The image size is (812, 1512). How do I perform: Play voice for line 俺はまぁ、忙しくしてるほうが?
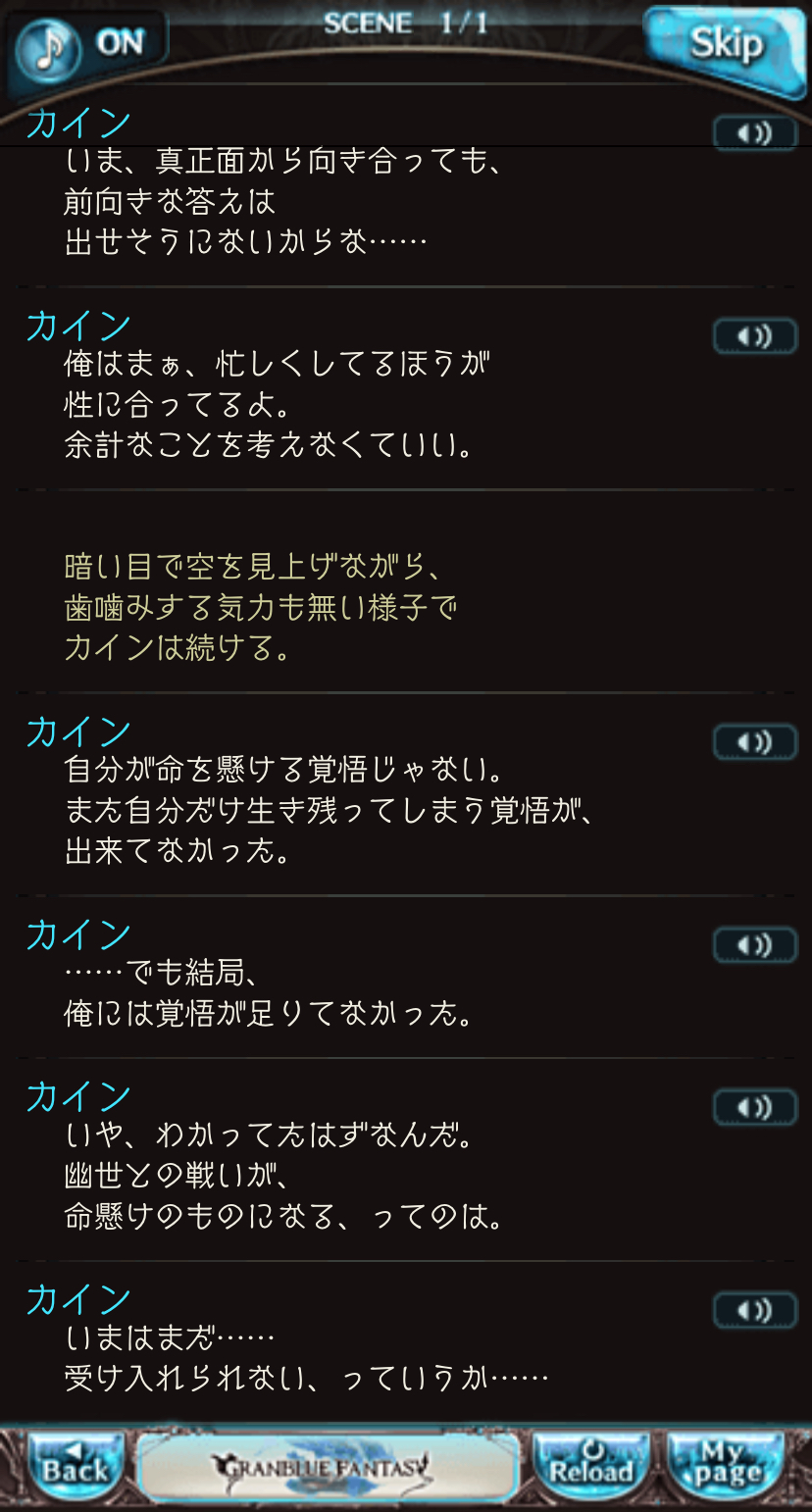click(754, 336)
